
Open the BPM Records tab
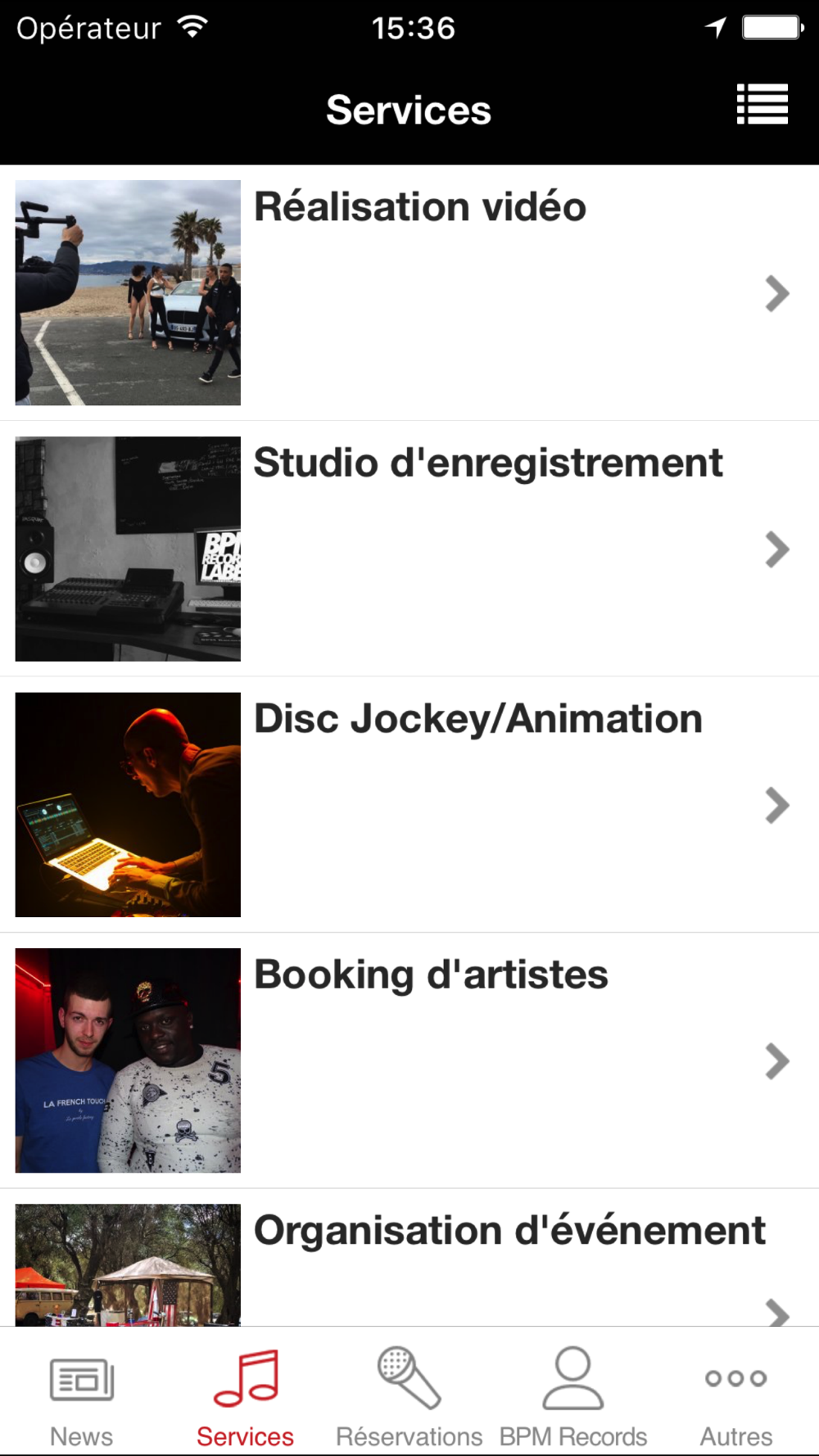(573, 1396)
